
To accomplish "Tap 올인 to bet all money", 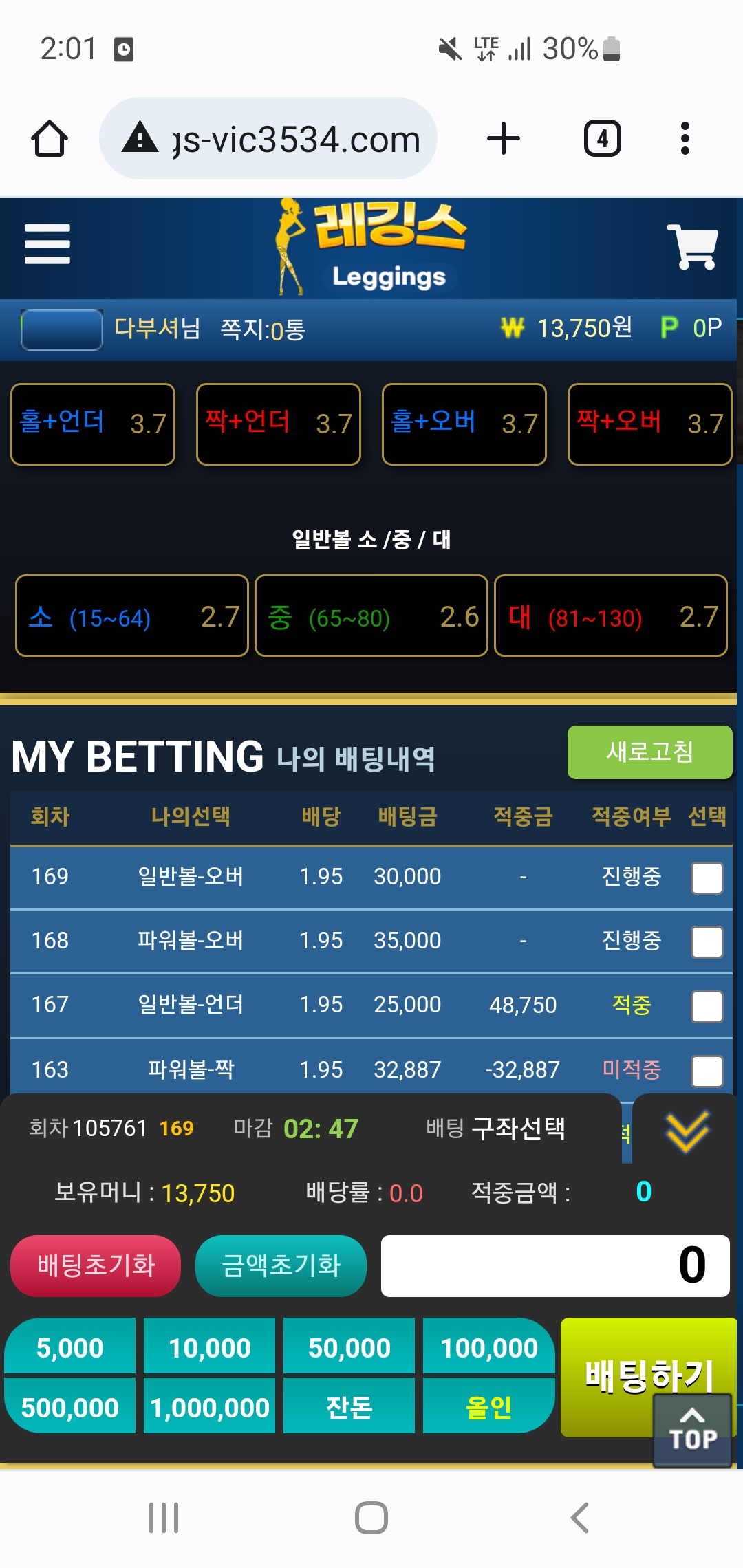I will (488, 1407).
